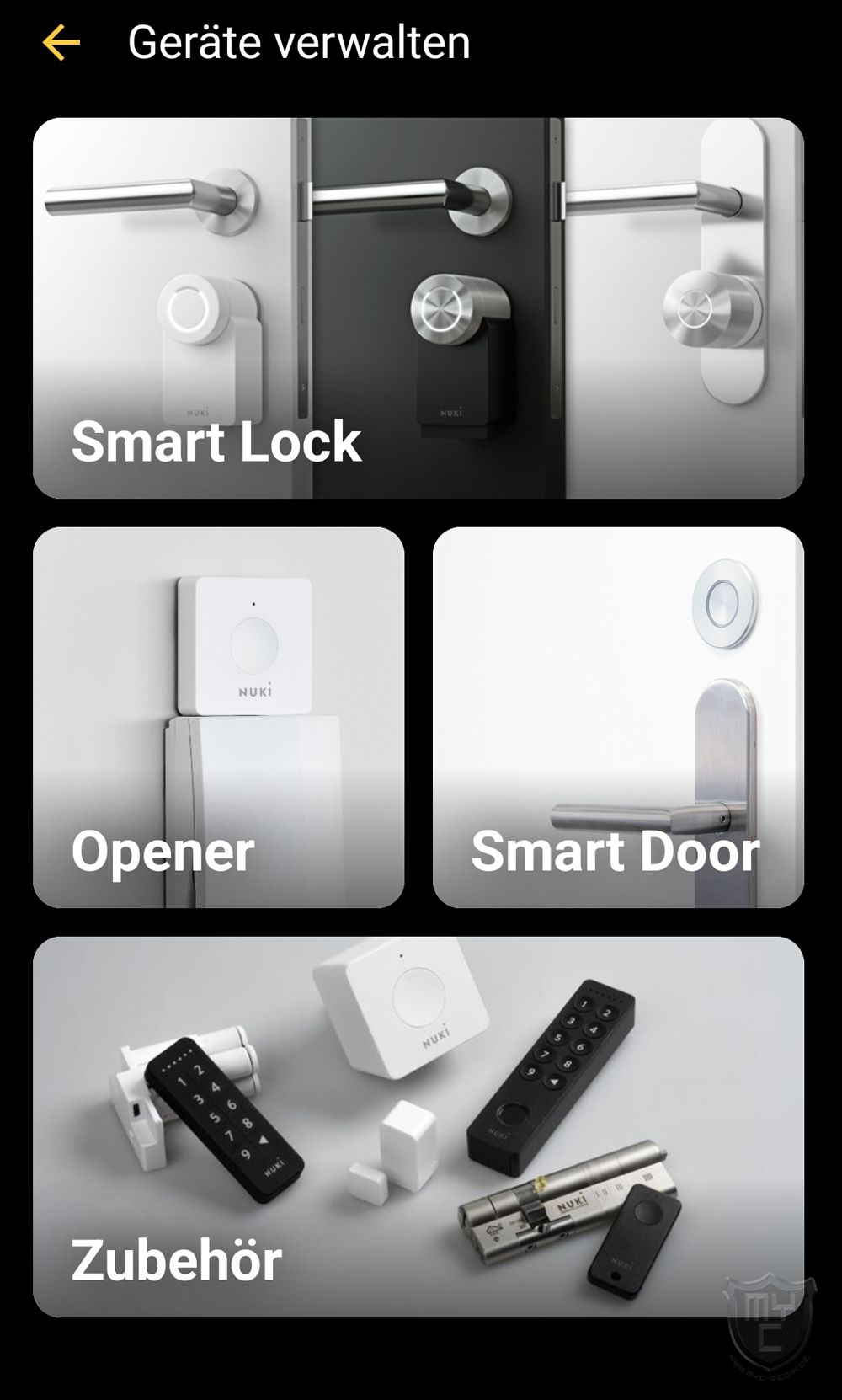Open the Smart Door tile

point(618,718)
